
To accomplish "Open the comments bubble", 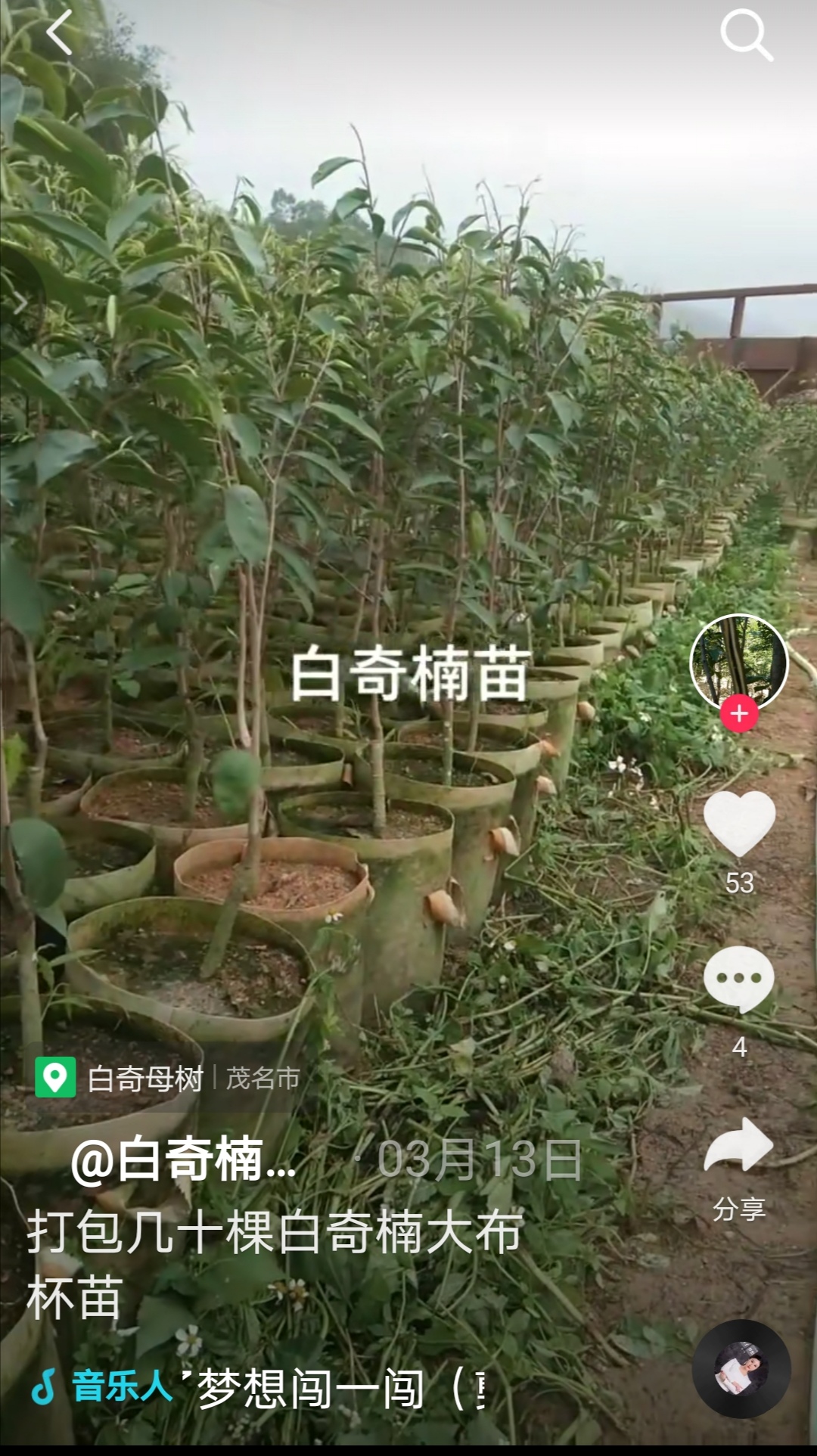I will click(x=739, y=979).
